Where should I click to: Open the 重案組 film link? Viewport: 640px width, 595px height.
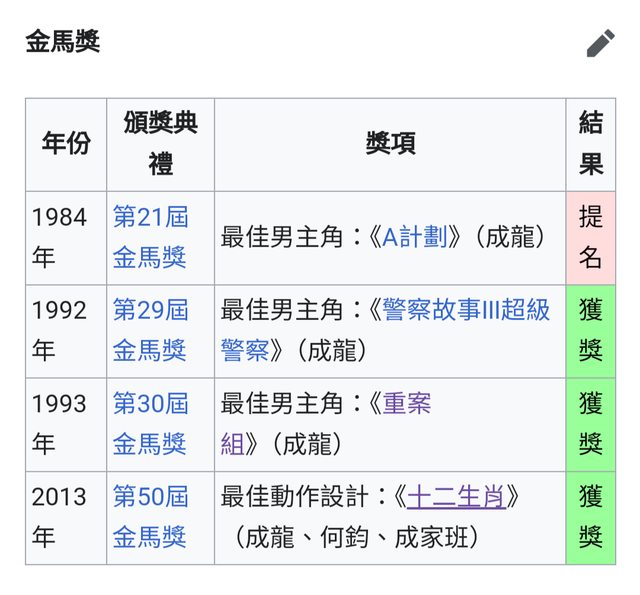[406, 403]
